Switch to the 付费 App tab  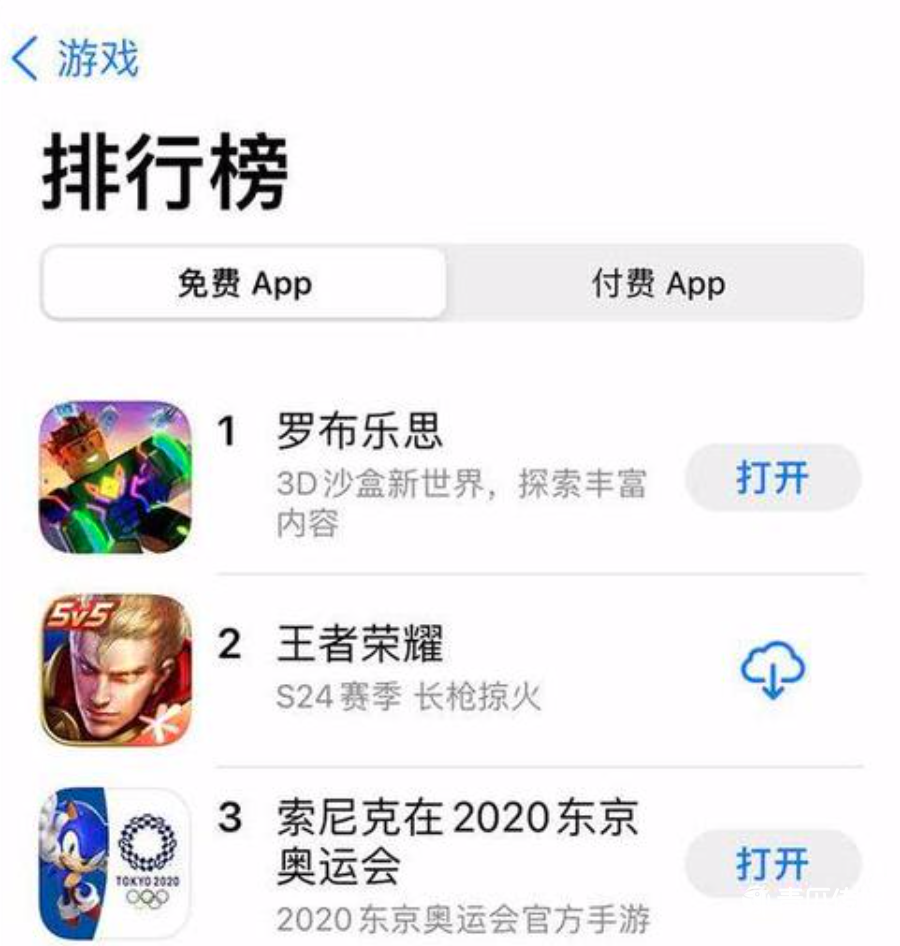657,284
